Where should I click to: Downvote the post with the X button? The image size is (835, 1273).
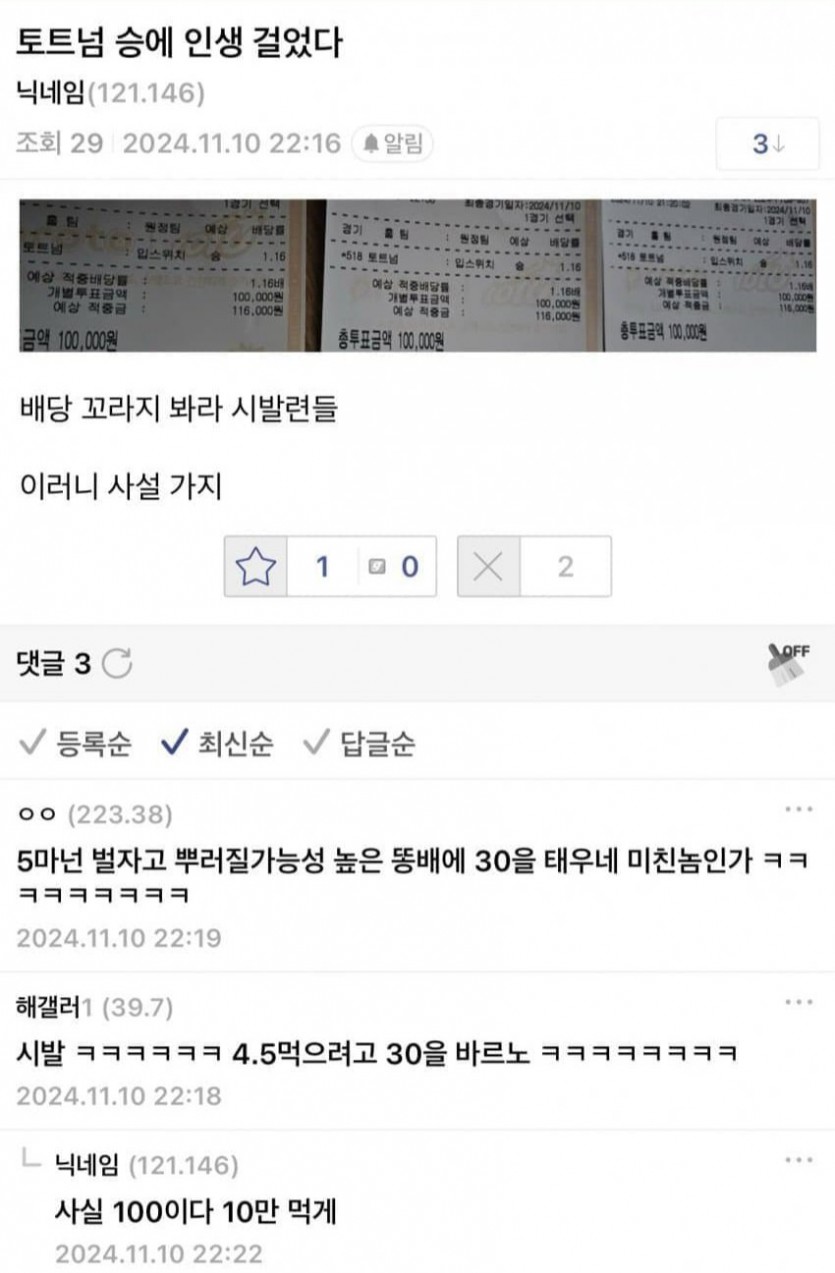[488, 567]
